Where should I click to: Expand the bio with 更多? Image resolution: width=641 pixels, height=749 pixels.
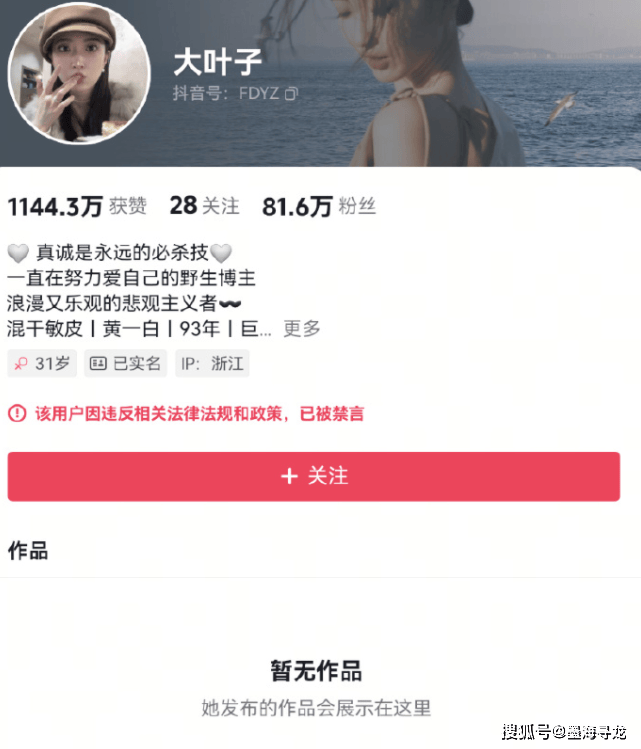click(302, 328)
